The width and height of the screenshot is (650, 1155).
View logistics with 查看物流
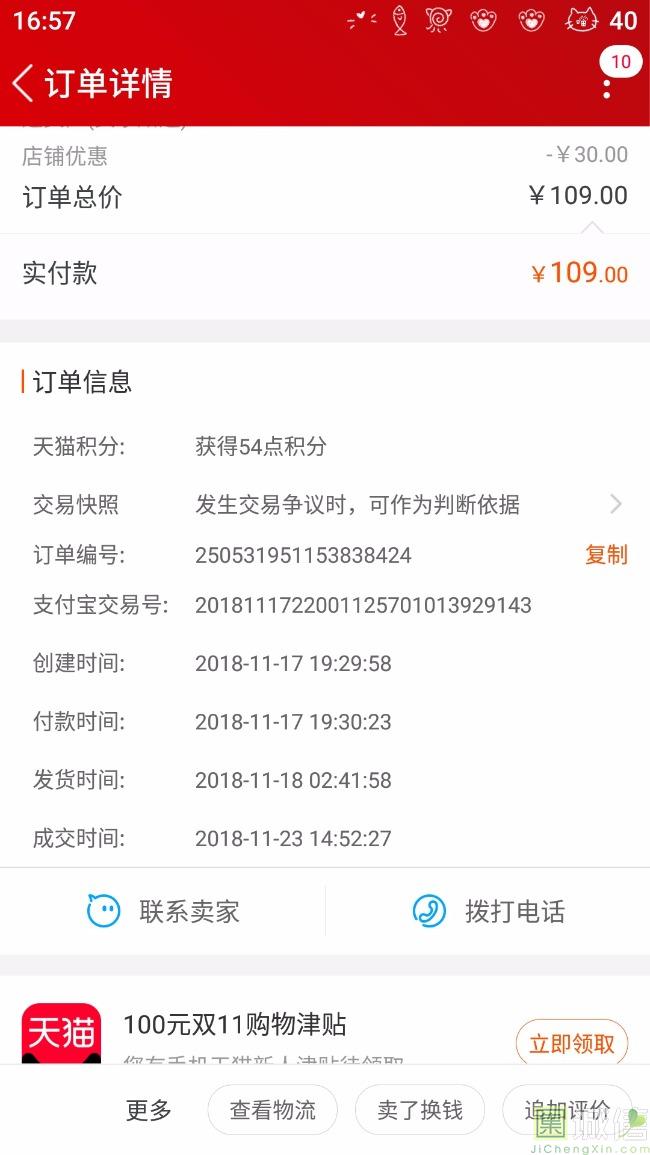pyautogui.click(x=273, y=1109)
